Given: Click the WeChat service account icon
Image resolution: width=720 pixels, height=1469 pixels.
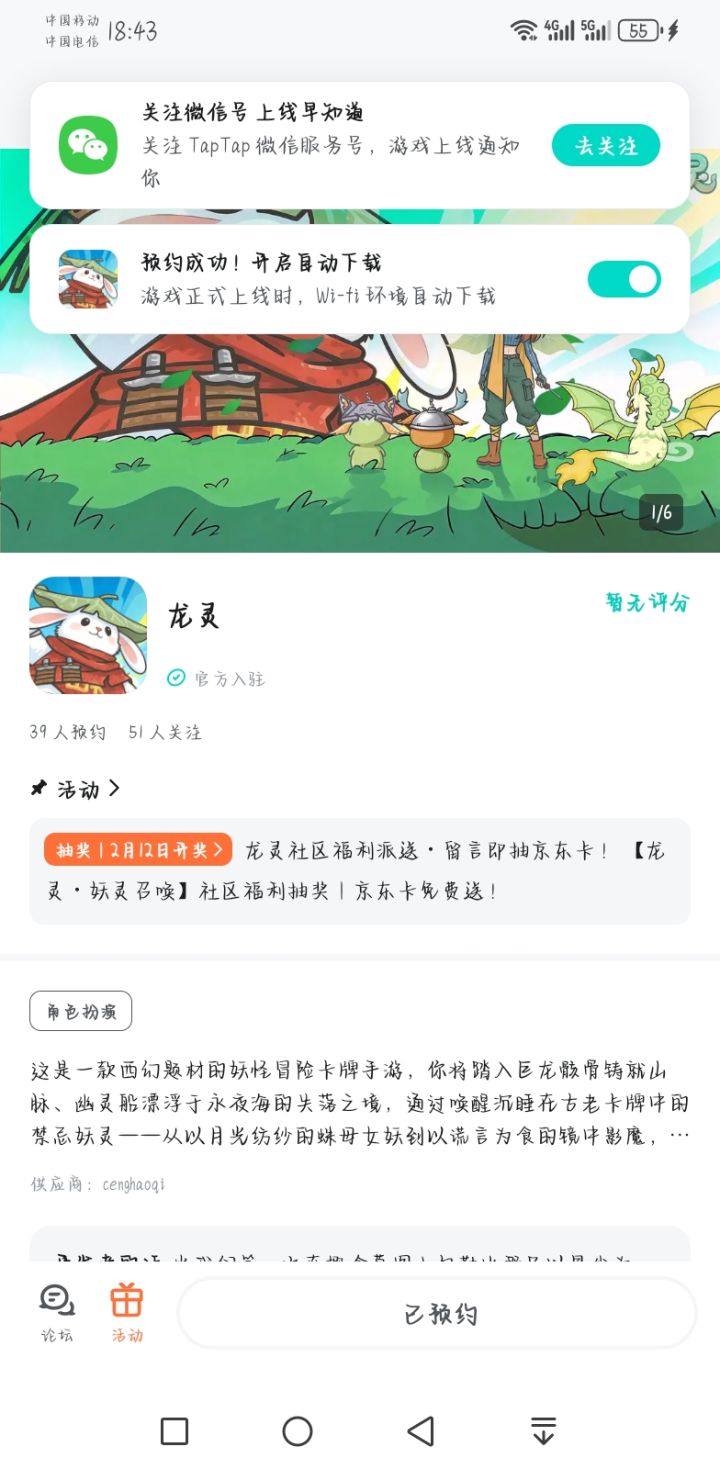Looking at the screenshot, I should pyautogui.click(x=87, y=143).
